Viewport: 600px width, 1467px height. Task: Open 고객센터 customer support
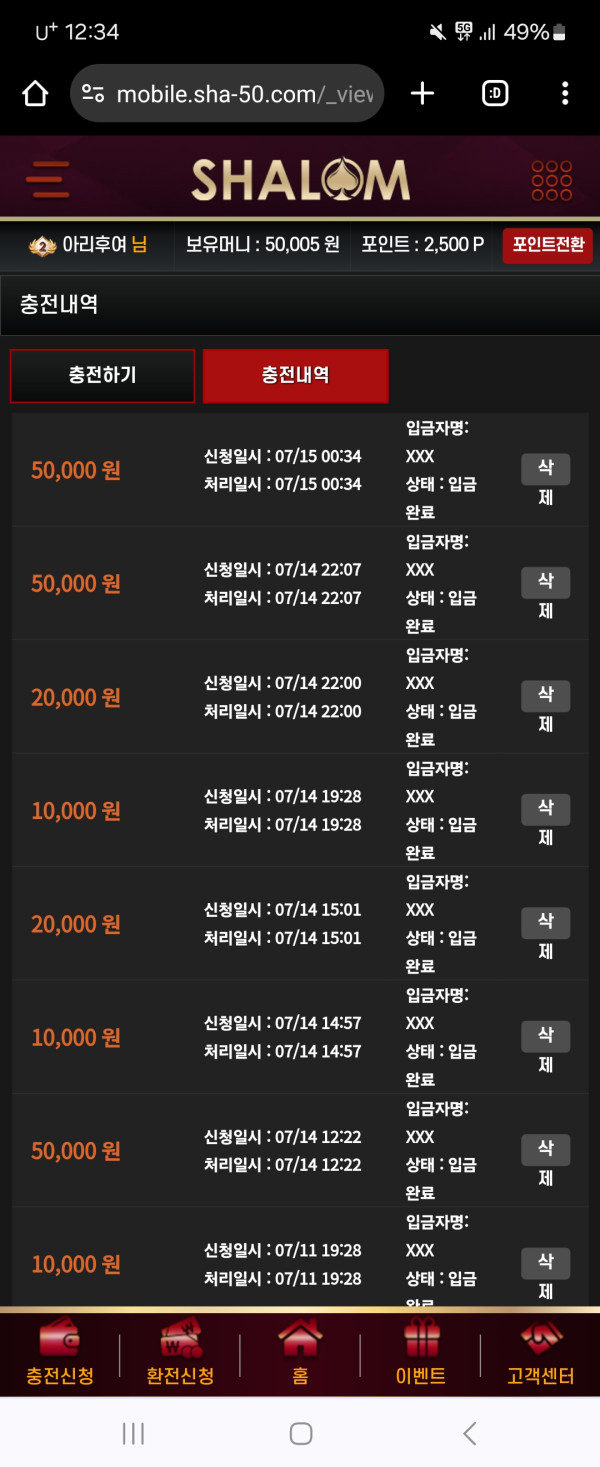click(540, 1354)
